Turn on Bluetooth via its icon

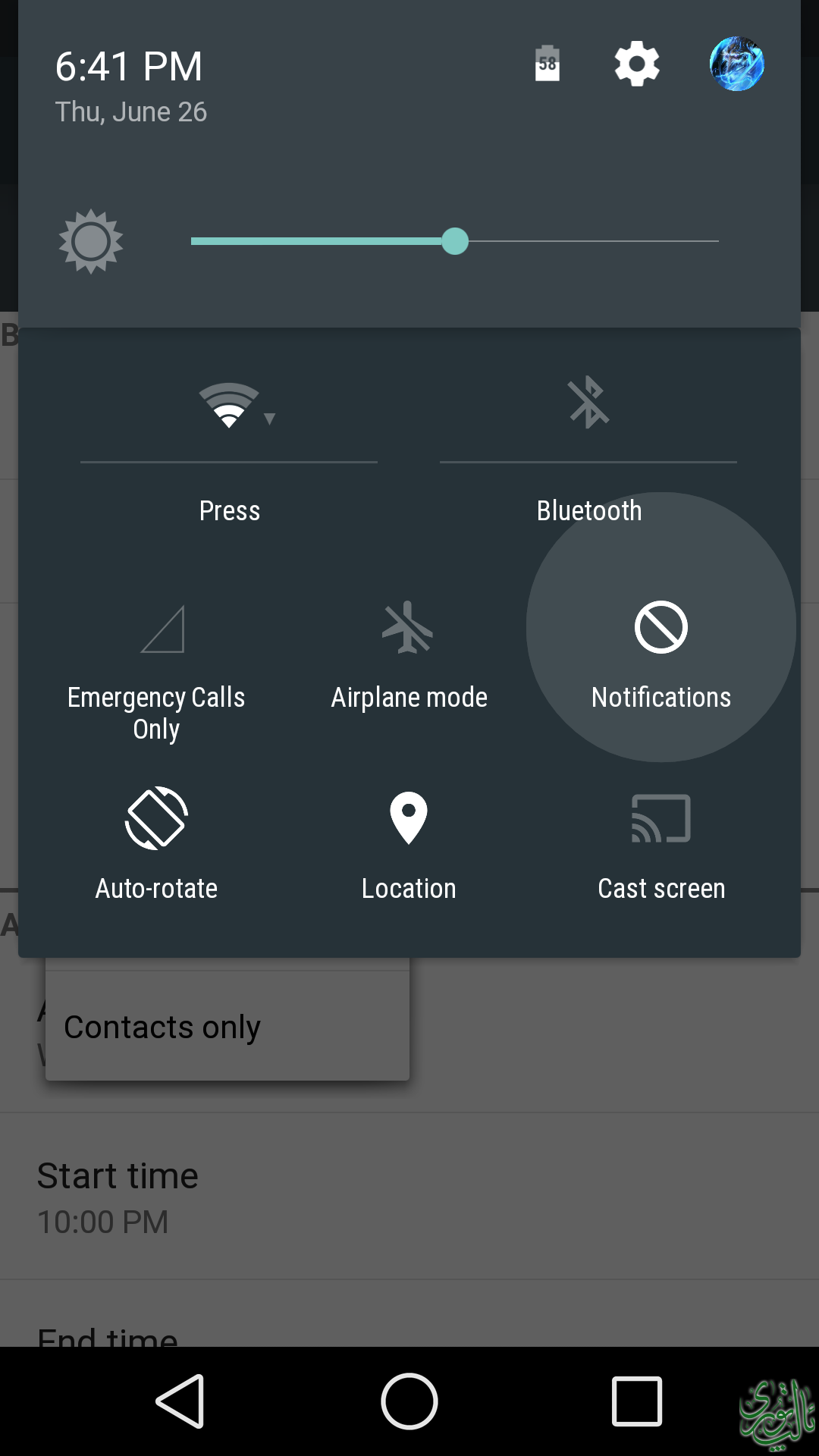tap(588, 402)
